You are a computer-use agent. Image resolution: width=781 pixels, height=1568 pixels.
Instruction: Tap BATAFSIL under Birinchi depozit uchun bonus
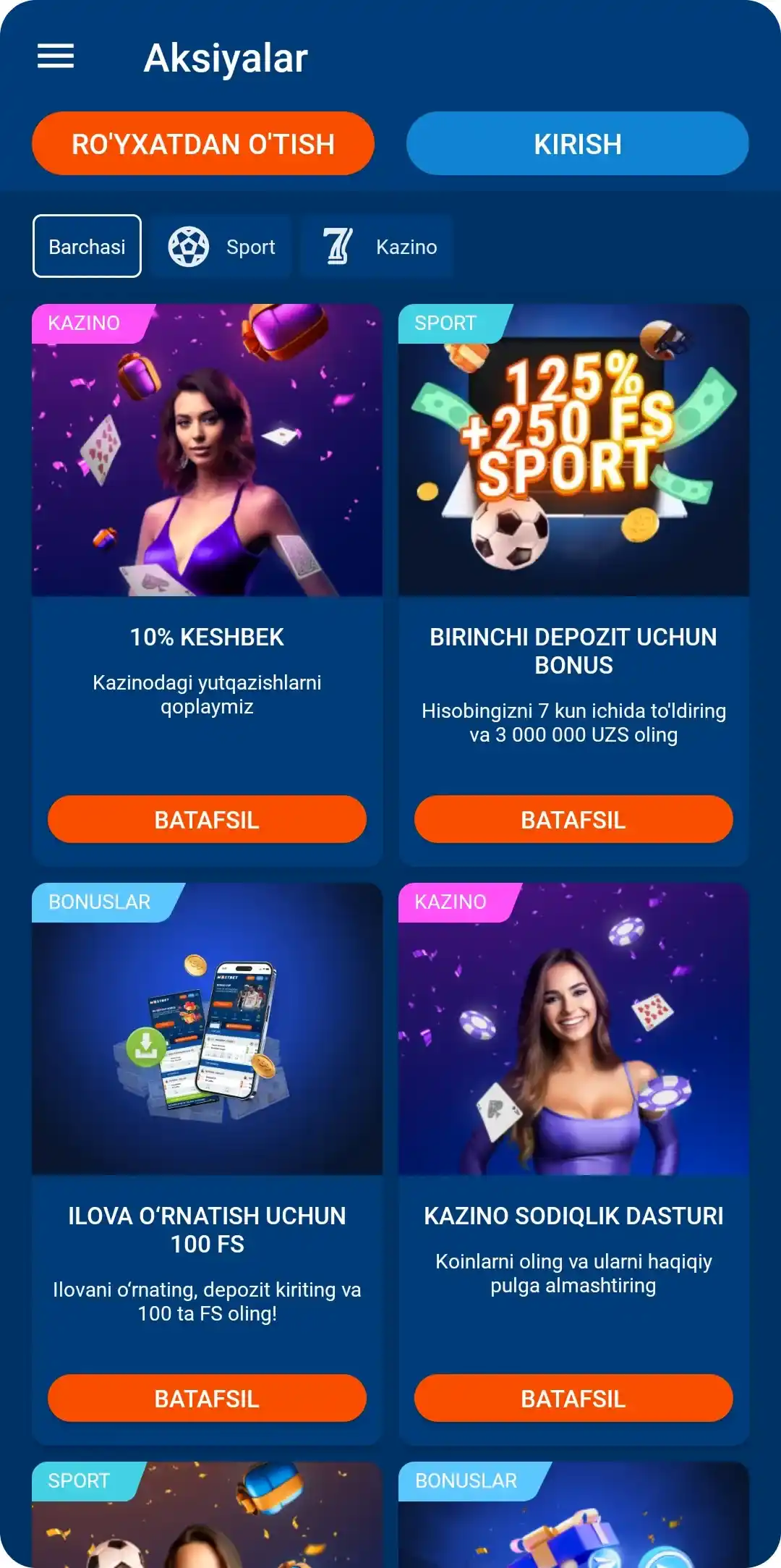573,819
